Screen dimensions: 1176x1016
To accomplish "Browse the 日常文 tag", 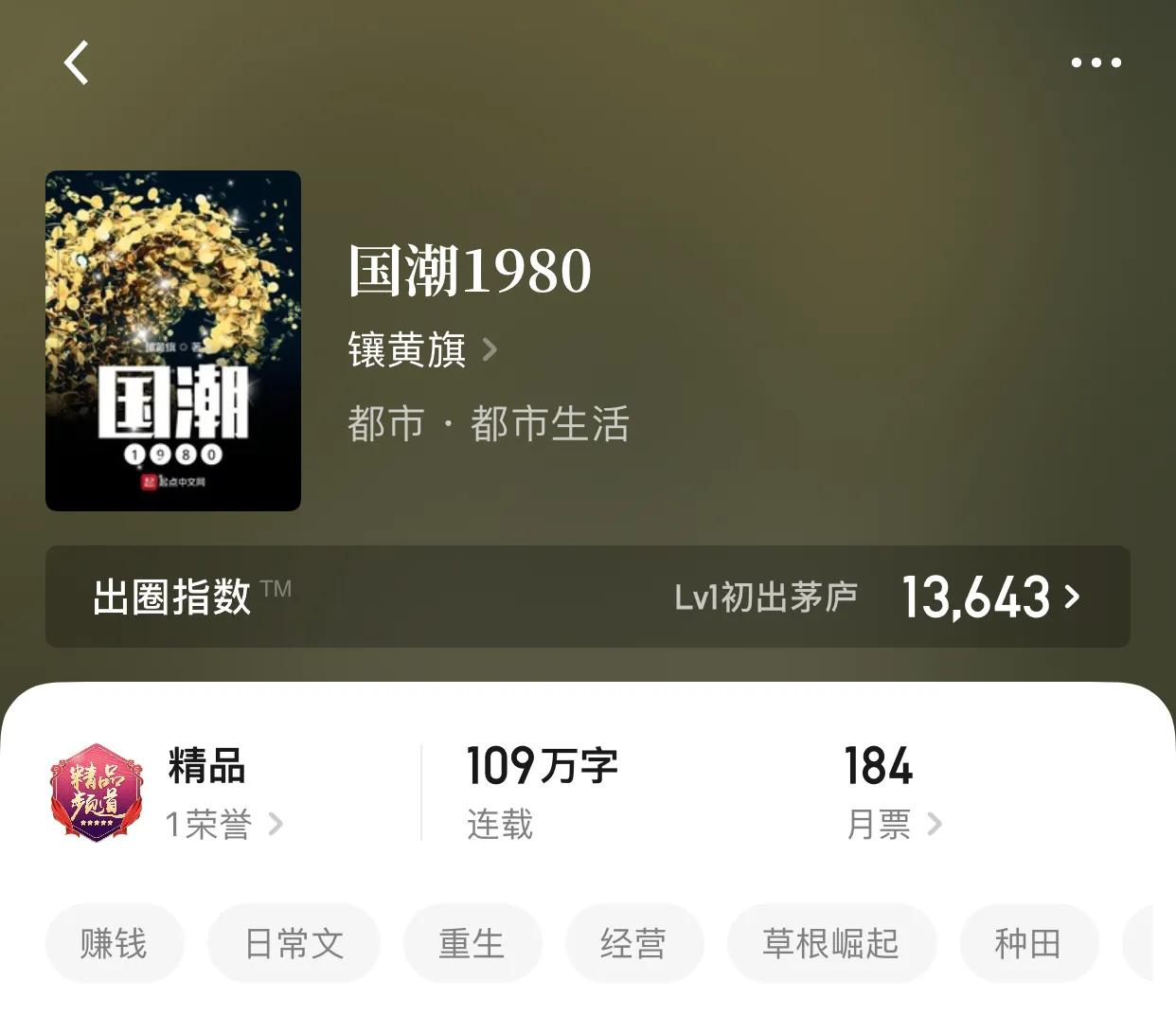I will tap(294, 943).
